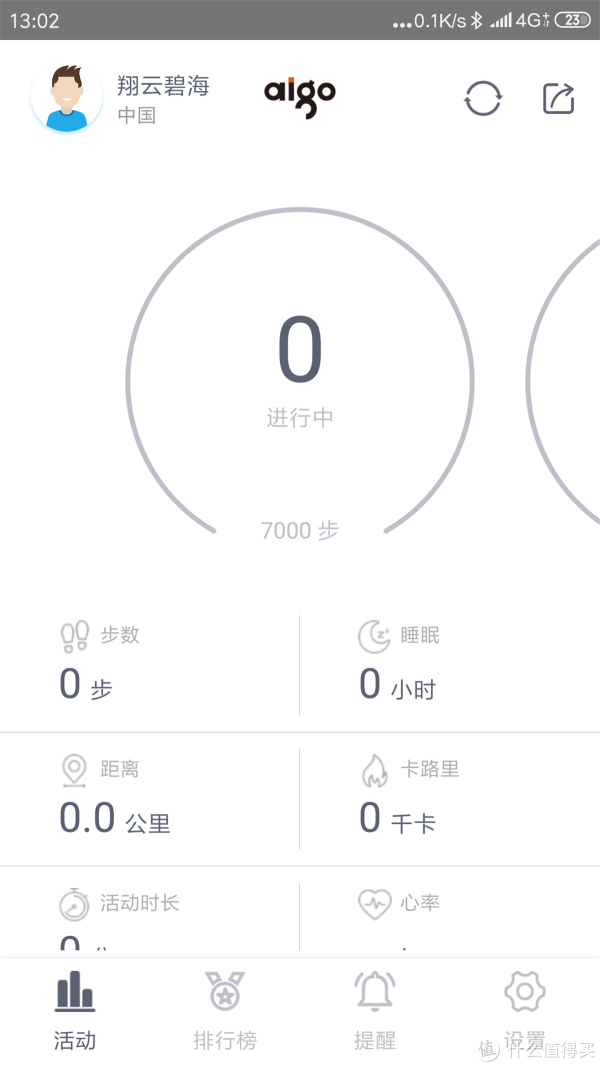Switch to the 设置 settings tab
Image resolution: width=600 pixels, height=1067 pixels.
(524, 1011)
